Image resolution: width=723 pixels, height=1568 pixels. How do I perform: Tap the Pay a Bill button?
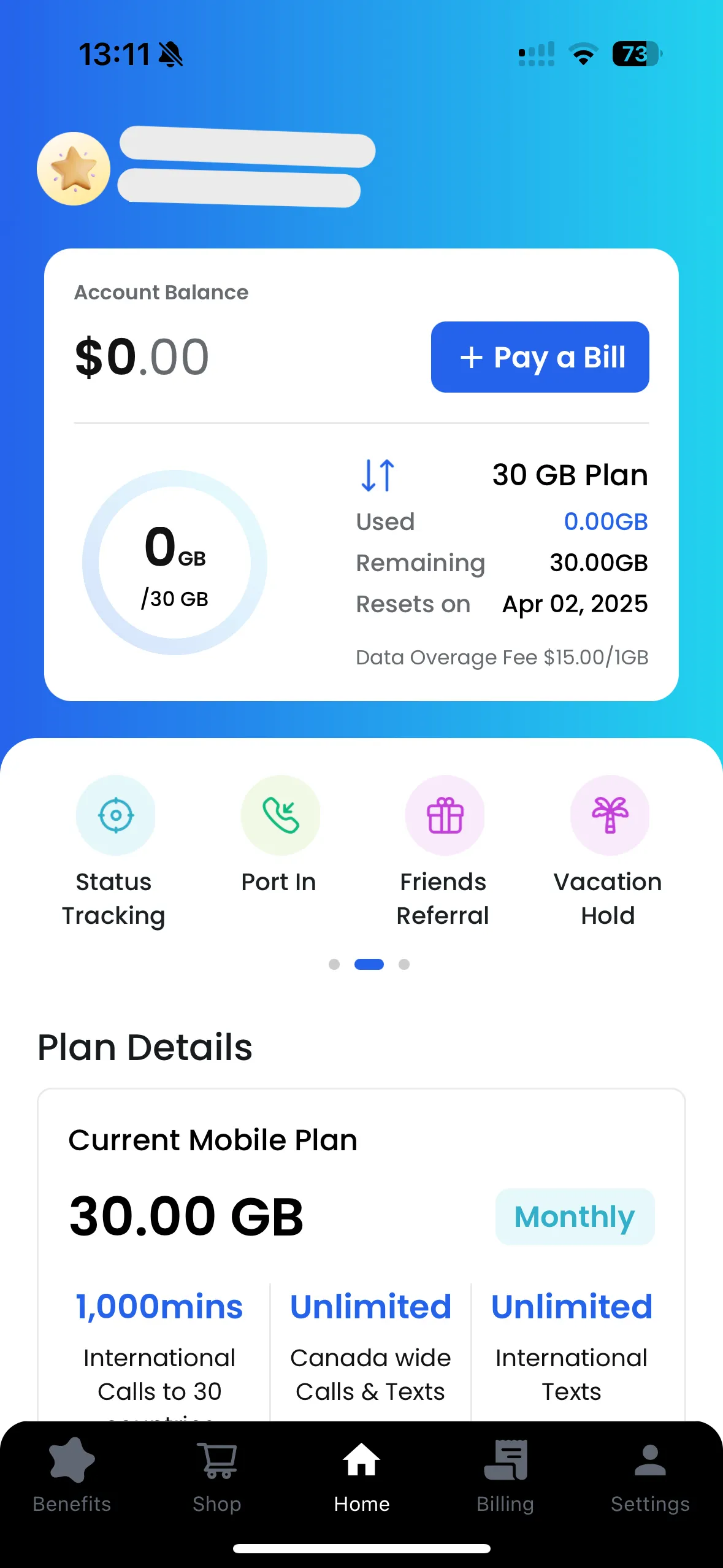(x=540, y=357)
